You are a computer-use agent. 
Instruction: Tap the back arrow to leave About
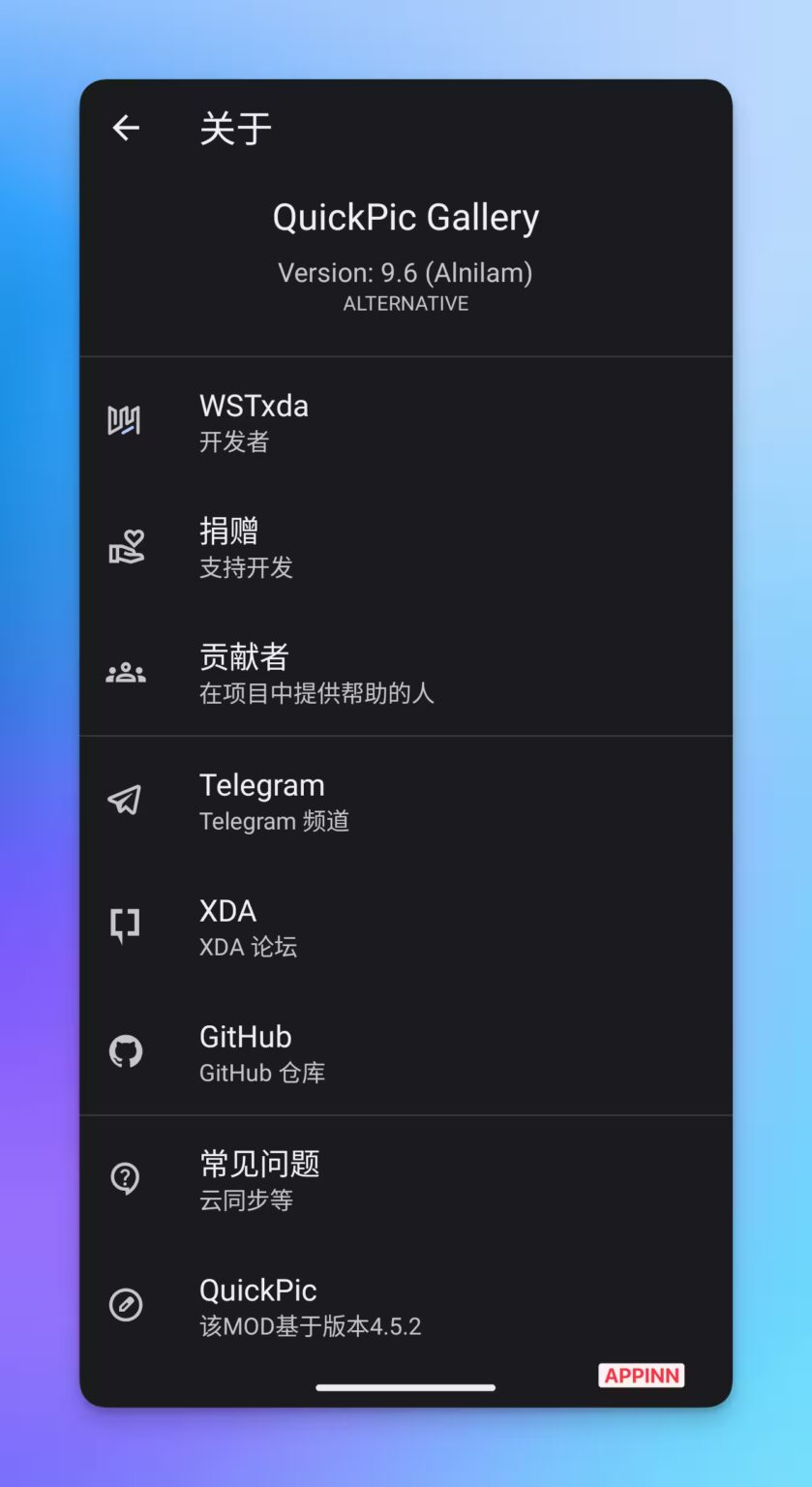(126, 128)
